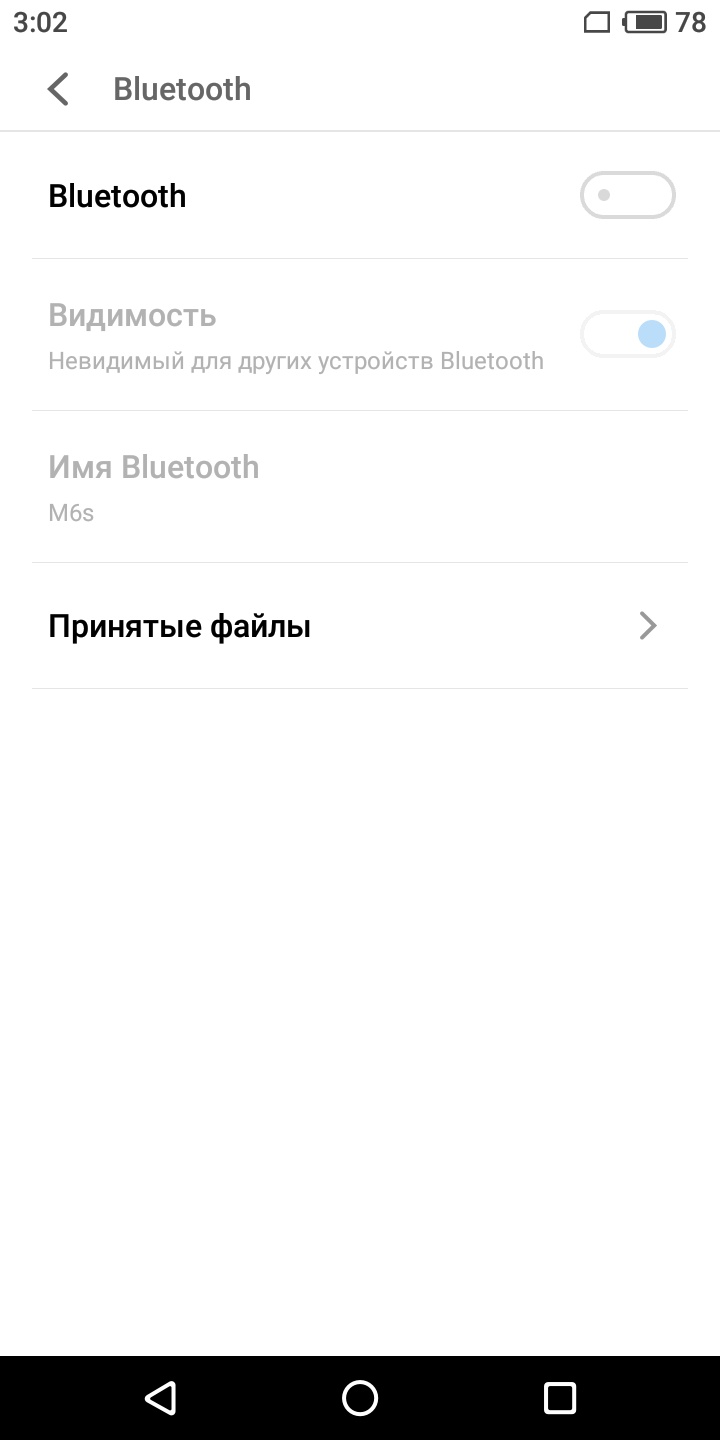
Task: Open the recent apps overview
Action: [560, 1397]
